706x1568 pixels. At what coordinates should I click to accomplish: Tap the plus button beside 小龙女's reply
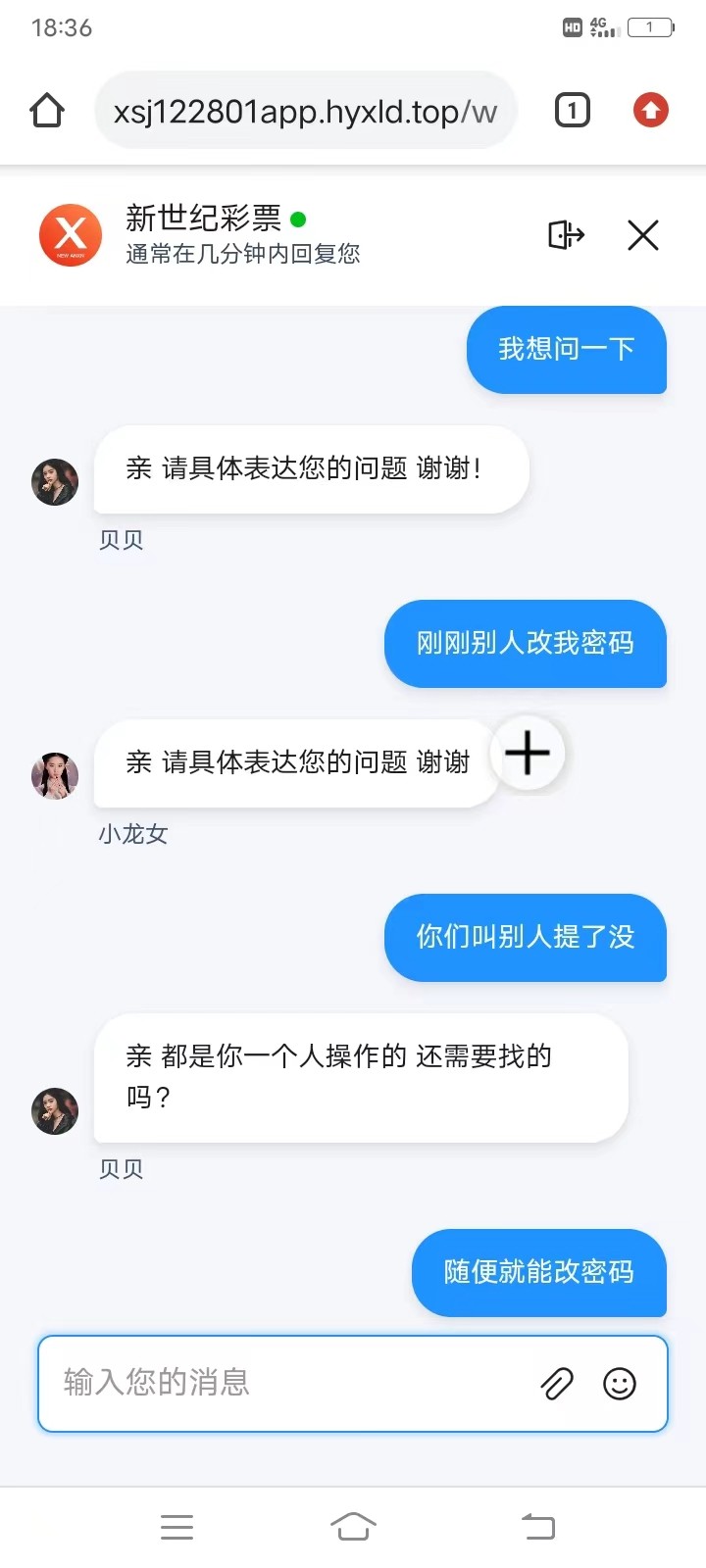(x=528, y=754)
